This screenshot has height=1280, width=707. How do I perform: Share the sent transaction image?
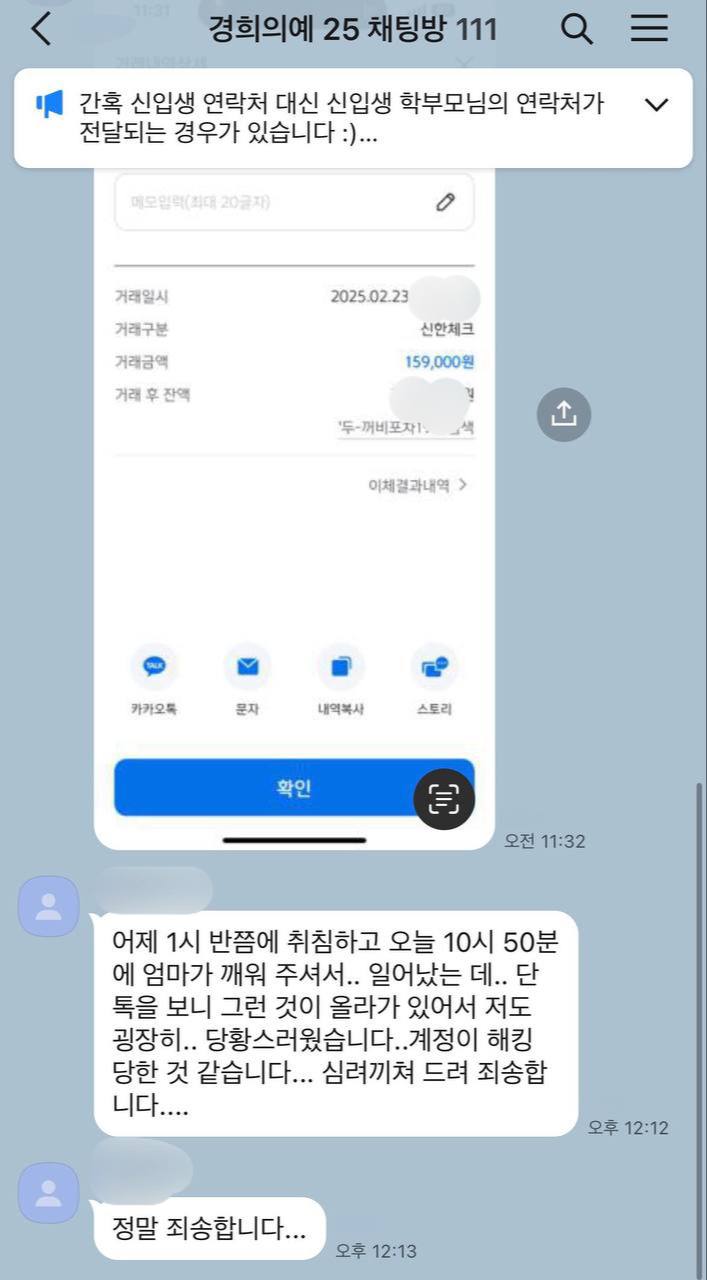[x=564, y=414]
